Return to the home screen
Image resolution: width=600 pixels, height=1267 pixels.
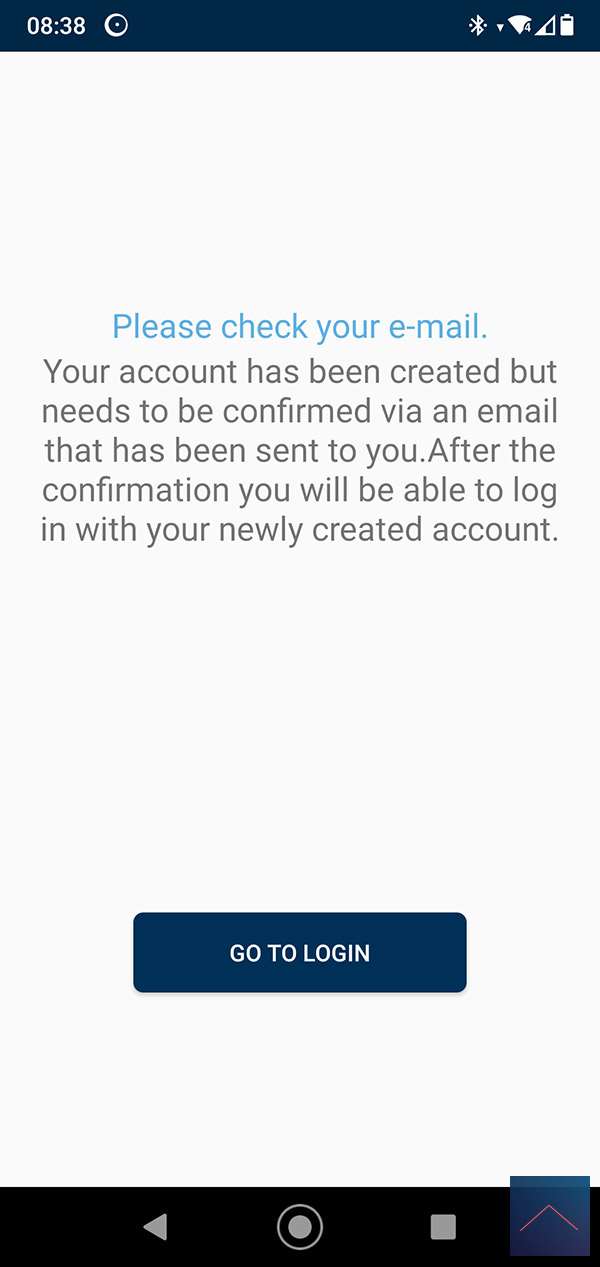[300, 1227]
